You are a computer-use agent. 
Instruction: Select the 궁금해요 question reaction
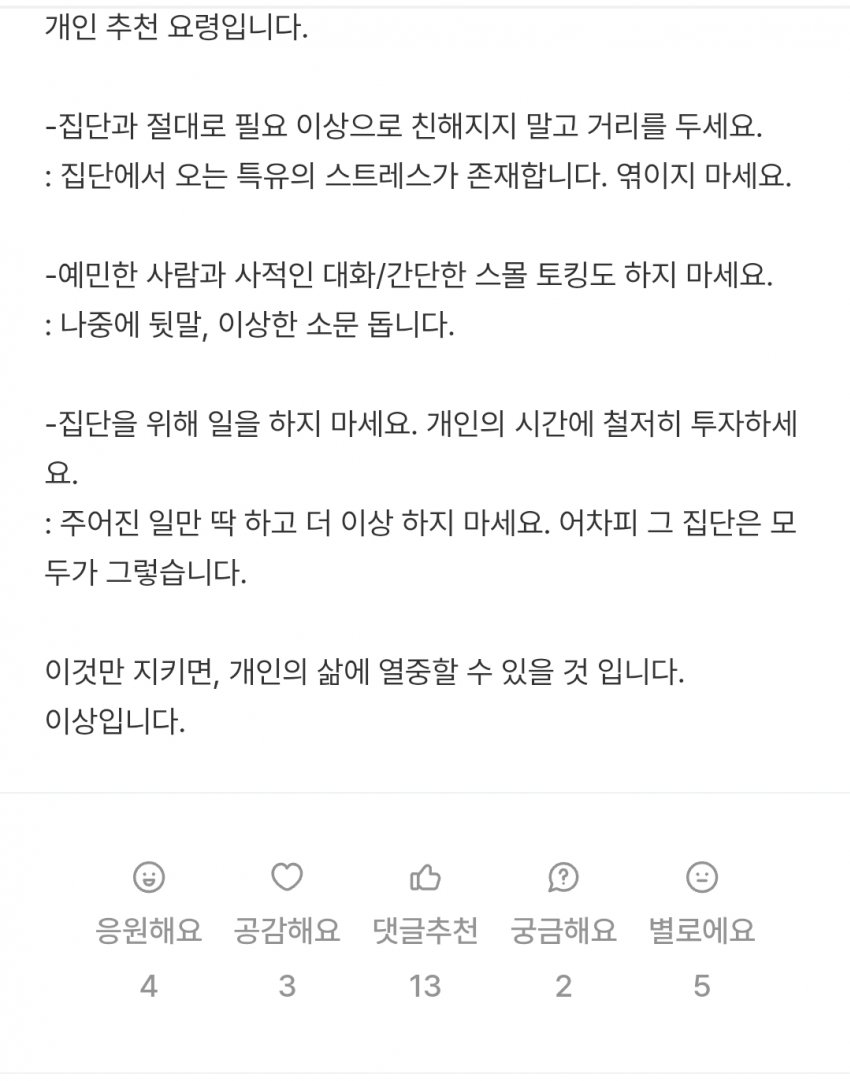coord(563,879)
